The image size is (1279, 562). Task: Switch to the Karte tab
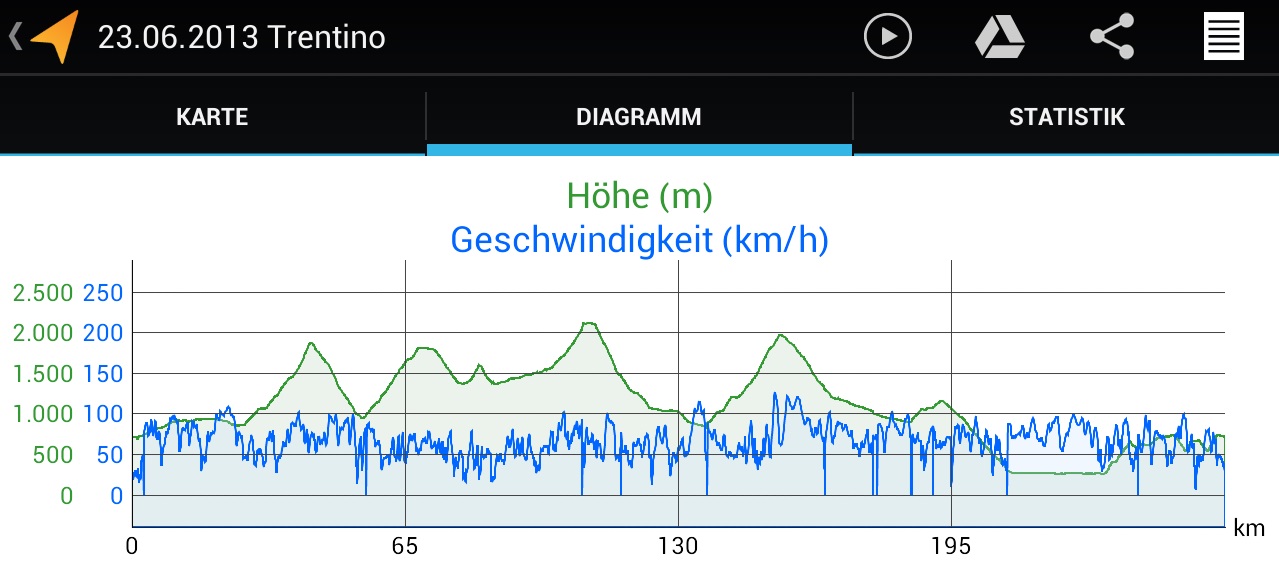tap(212, 117)
